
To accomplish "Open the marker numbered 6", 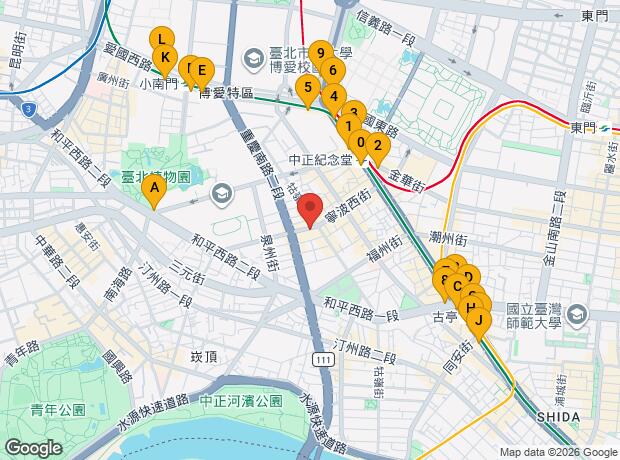I will point(331,71).
